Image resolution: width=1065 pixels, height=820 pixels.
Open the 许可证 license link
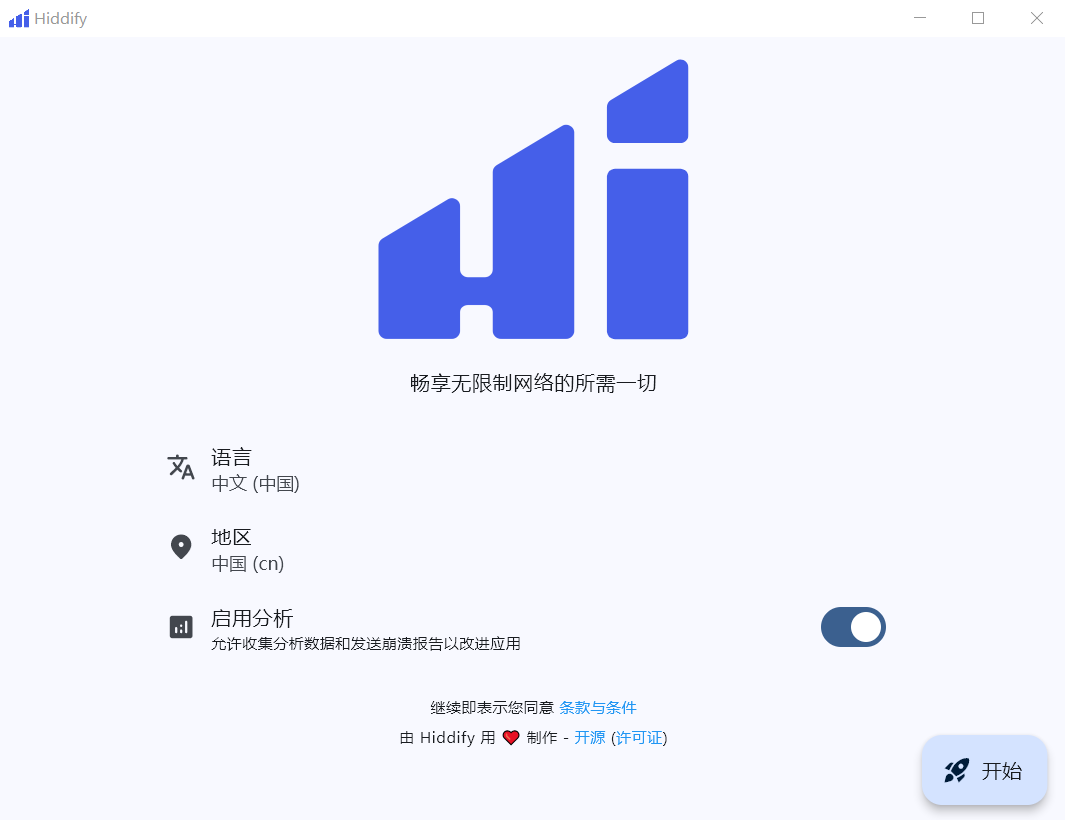tap(639, 738)
